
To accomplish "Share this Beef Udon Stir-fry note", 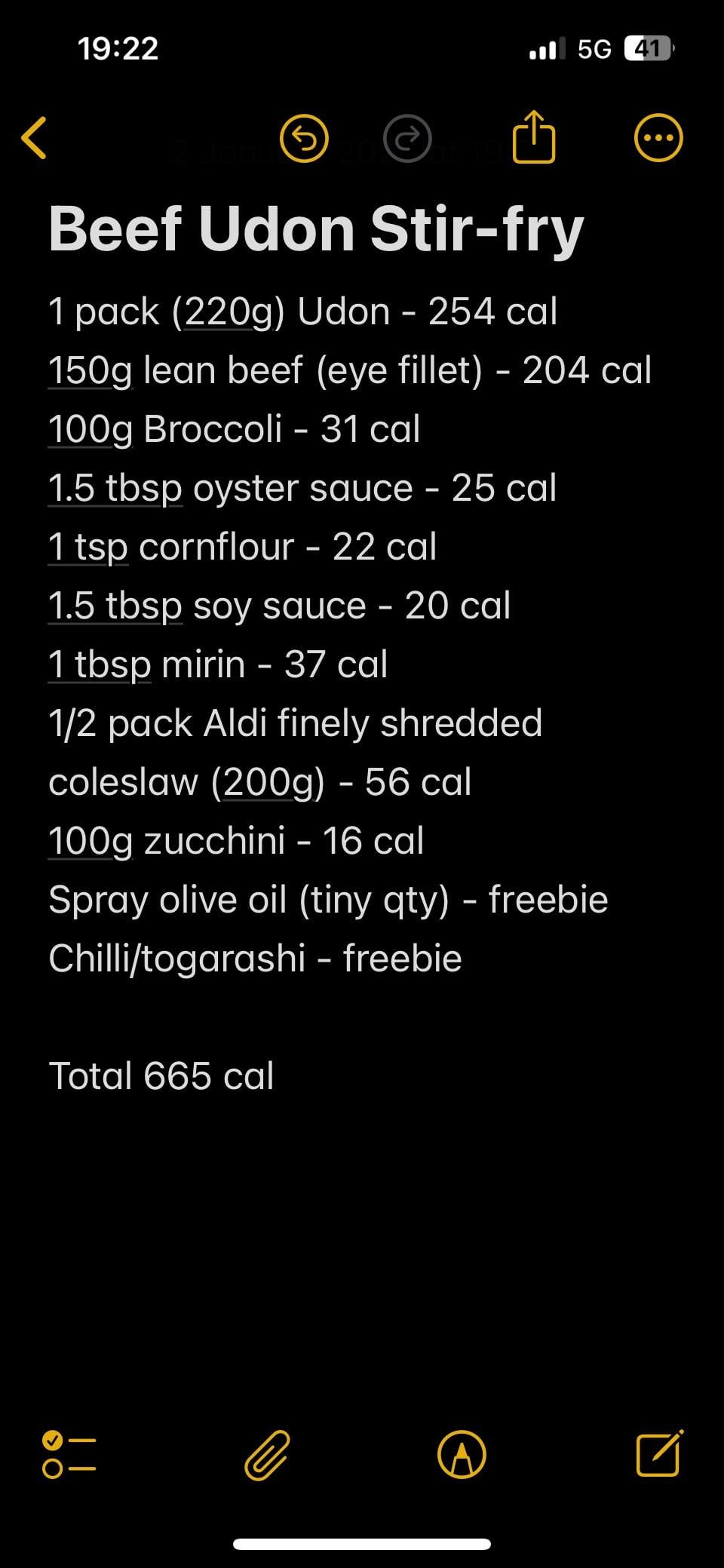I will [x=534, y=137].
